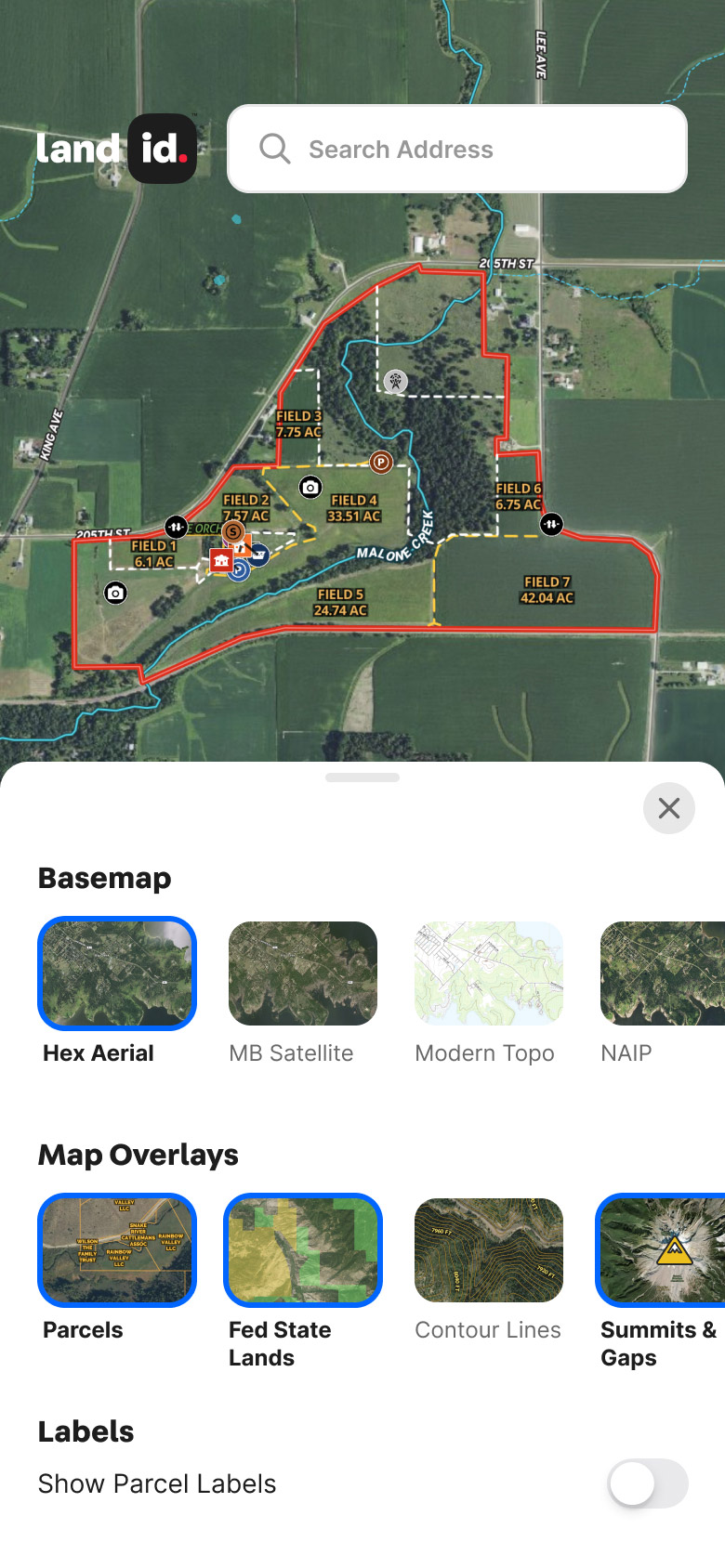
Task: Toggle the Parcels map overlay
Action: click(117, 1250)
